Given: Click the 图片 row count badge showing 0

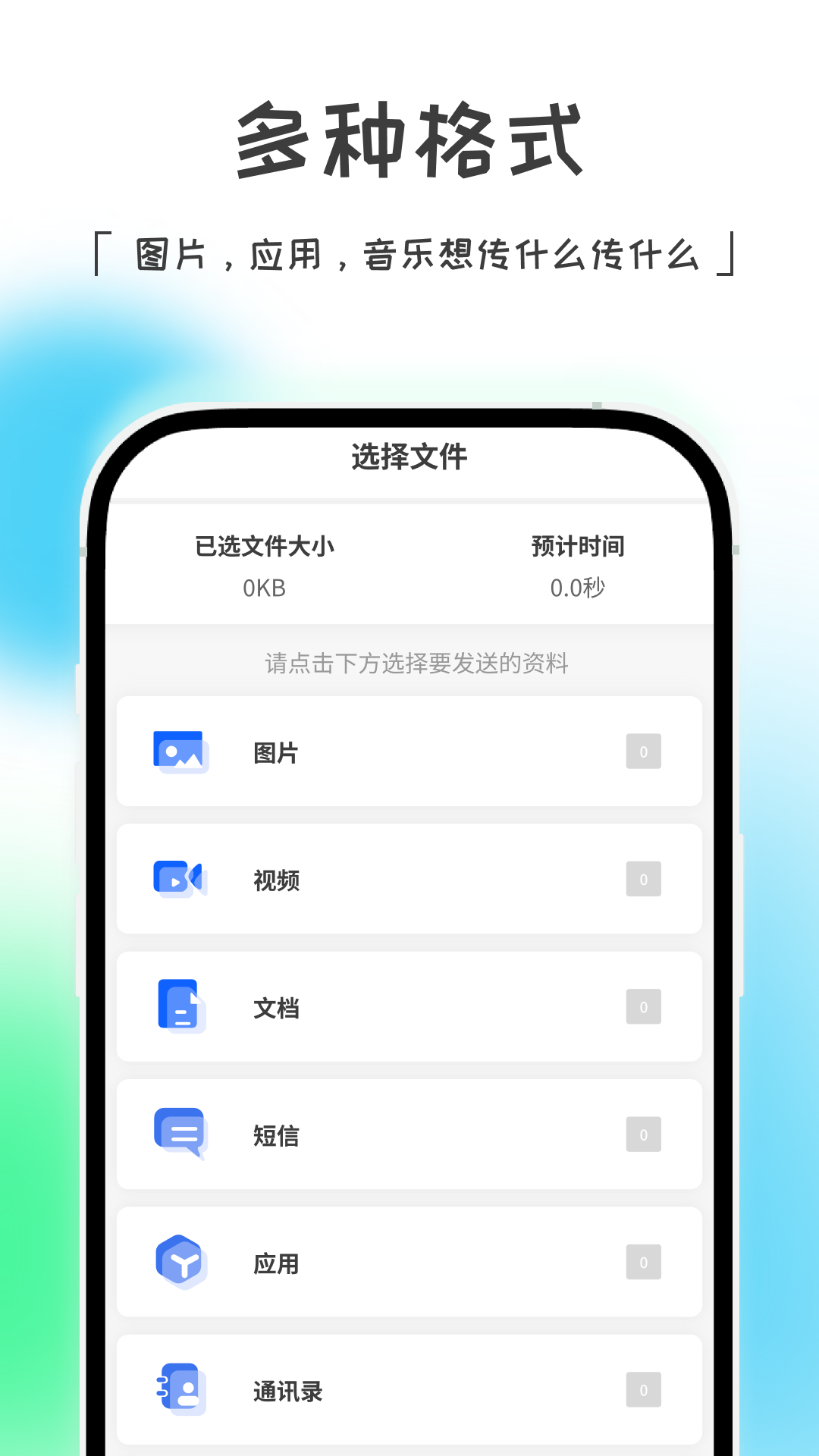Looking at the screenshot, I should 643,751.
